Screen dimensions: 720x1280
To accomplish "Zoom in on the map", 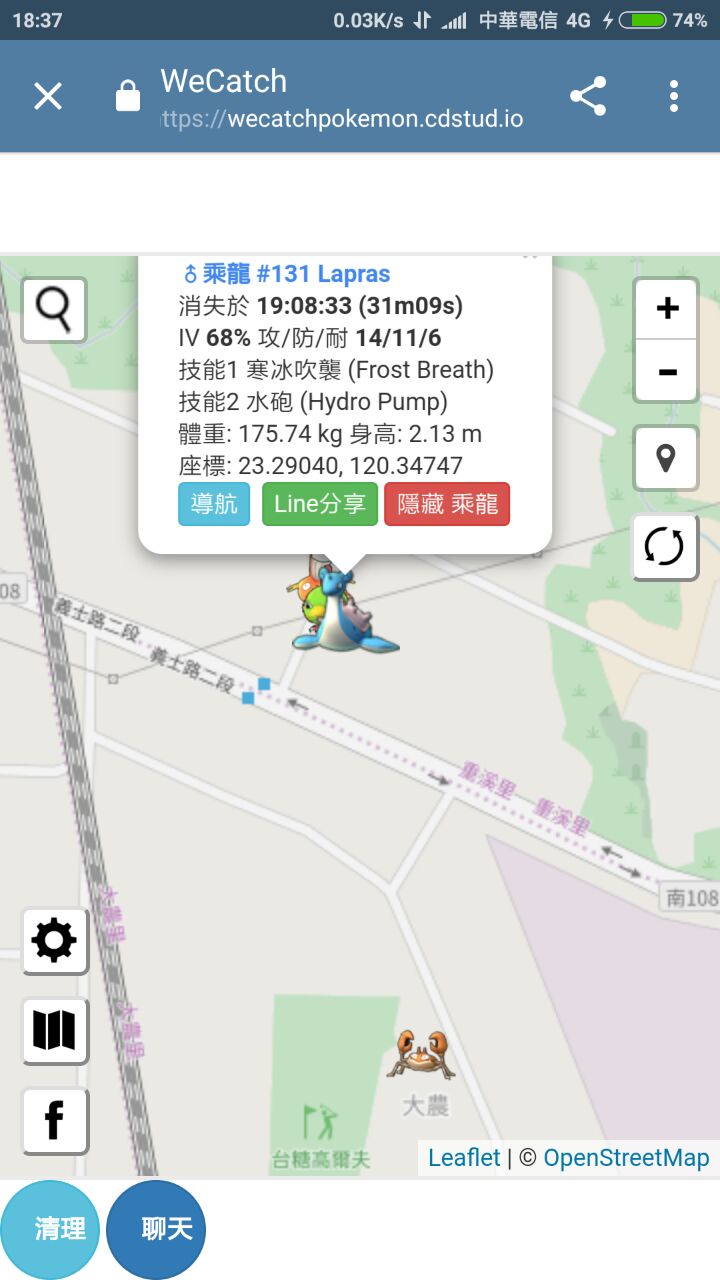I will (667, 308).
